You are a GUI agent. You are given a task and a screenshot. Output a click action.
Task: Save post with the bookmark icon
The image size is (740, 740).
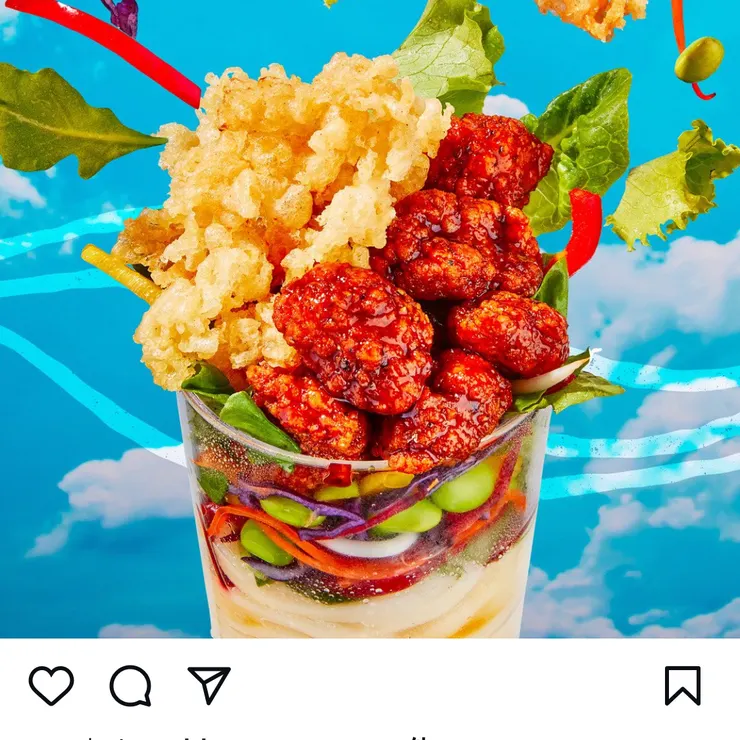(683, 686)
